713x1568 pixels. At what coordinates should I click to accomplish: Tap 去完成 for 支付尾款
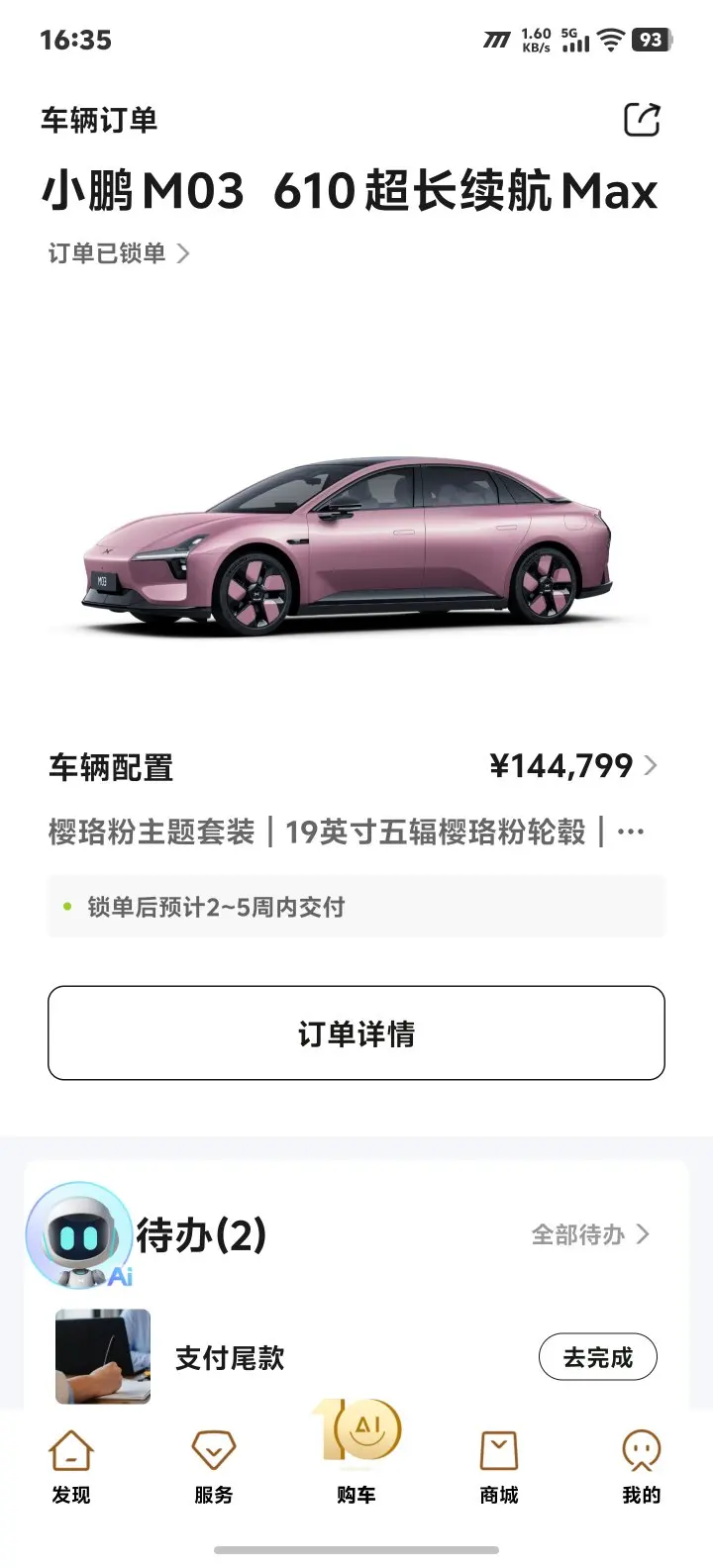point(598,1357)
